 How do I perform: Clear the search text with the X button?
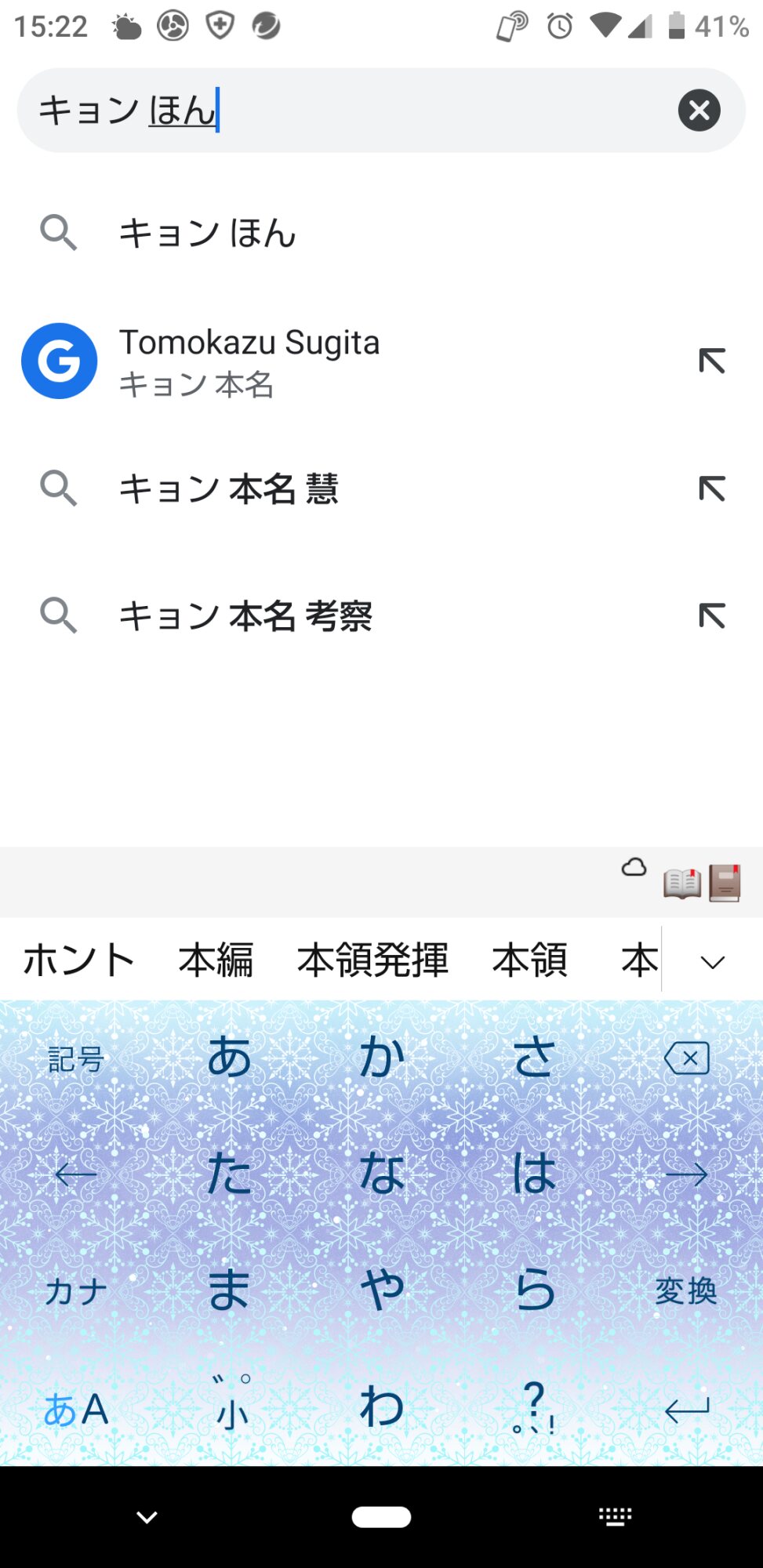699,111
